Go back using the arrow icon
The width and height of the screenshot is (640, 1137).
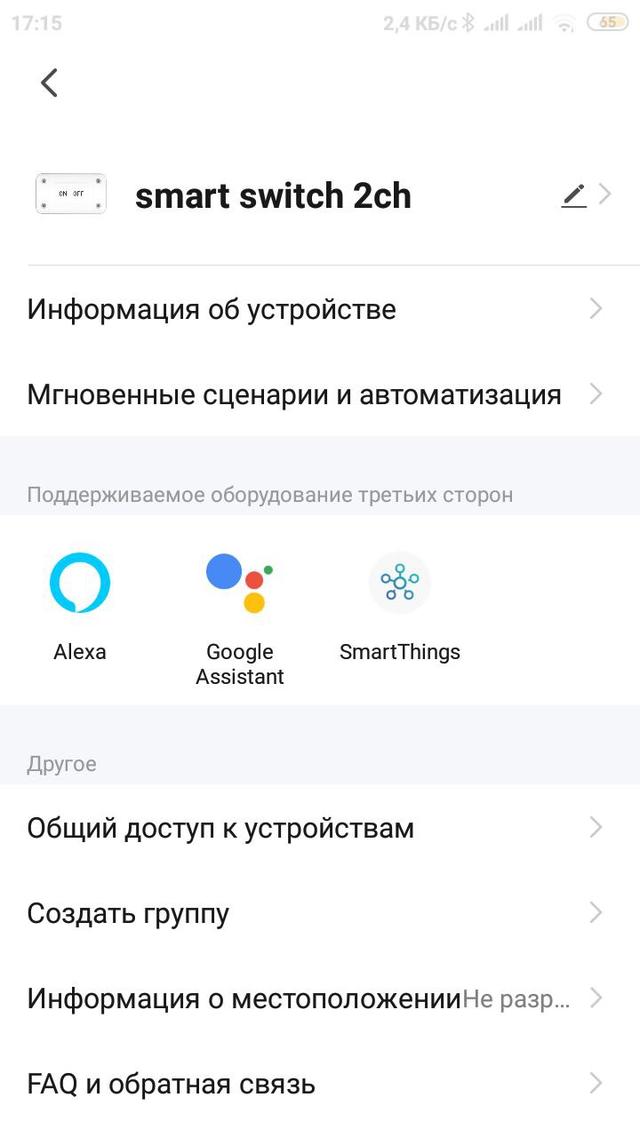(x=49, y=83)
